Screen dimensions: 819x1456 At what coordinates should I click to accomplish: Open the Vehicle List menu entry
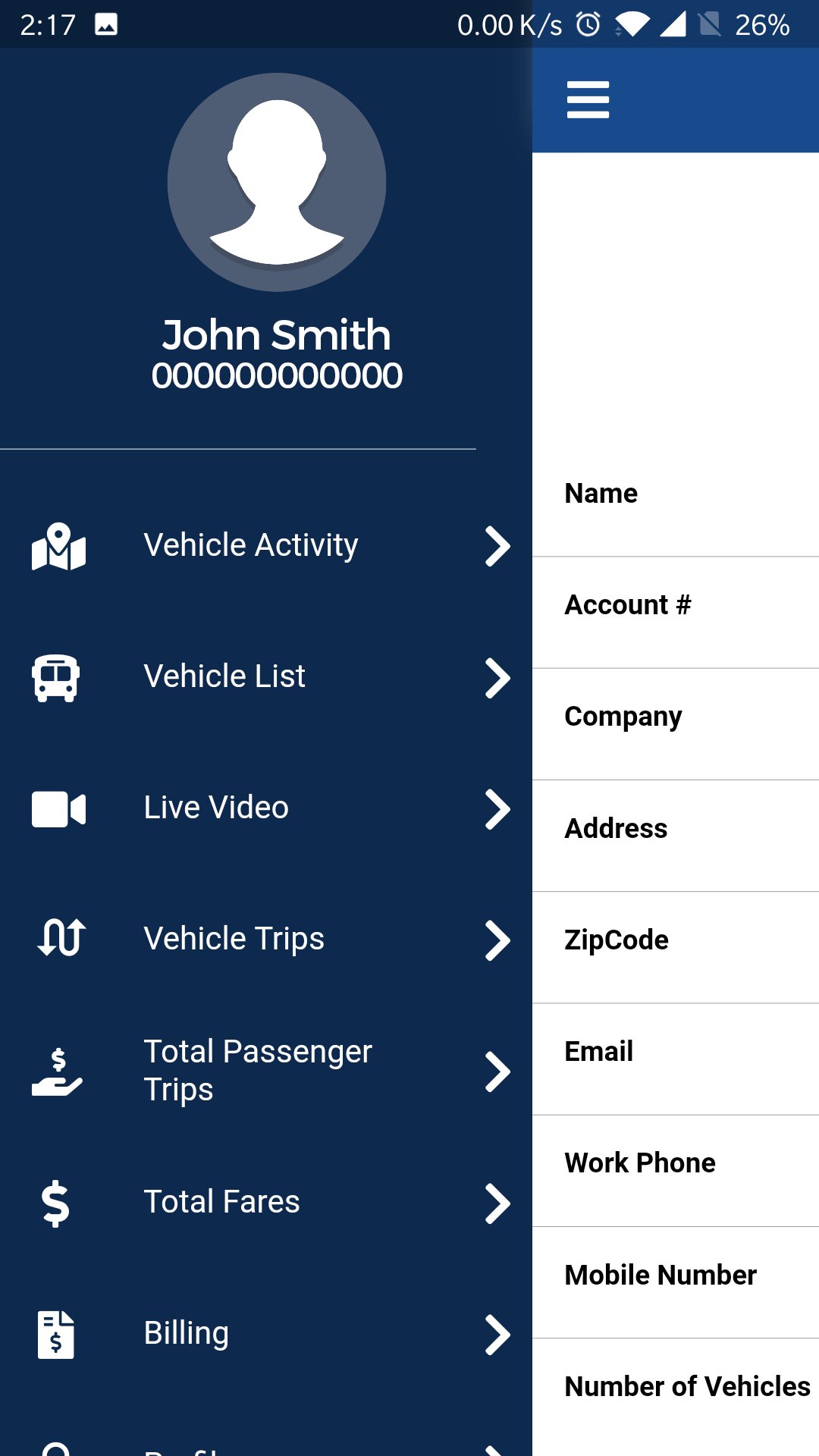click(x=225, y=676)
